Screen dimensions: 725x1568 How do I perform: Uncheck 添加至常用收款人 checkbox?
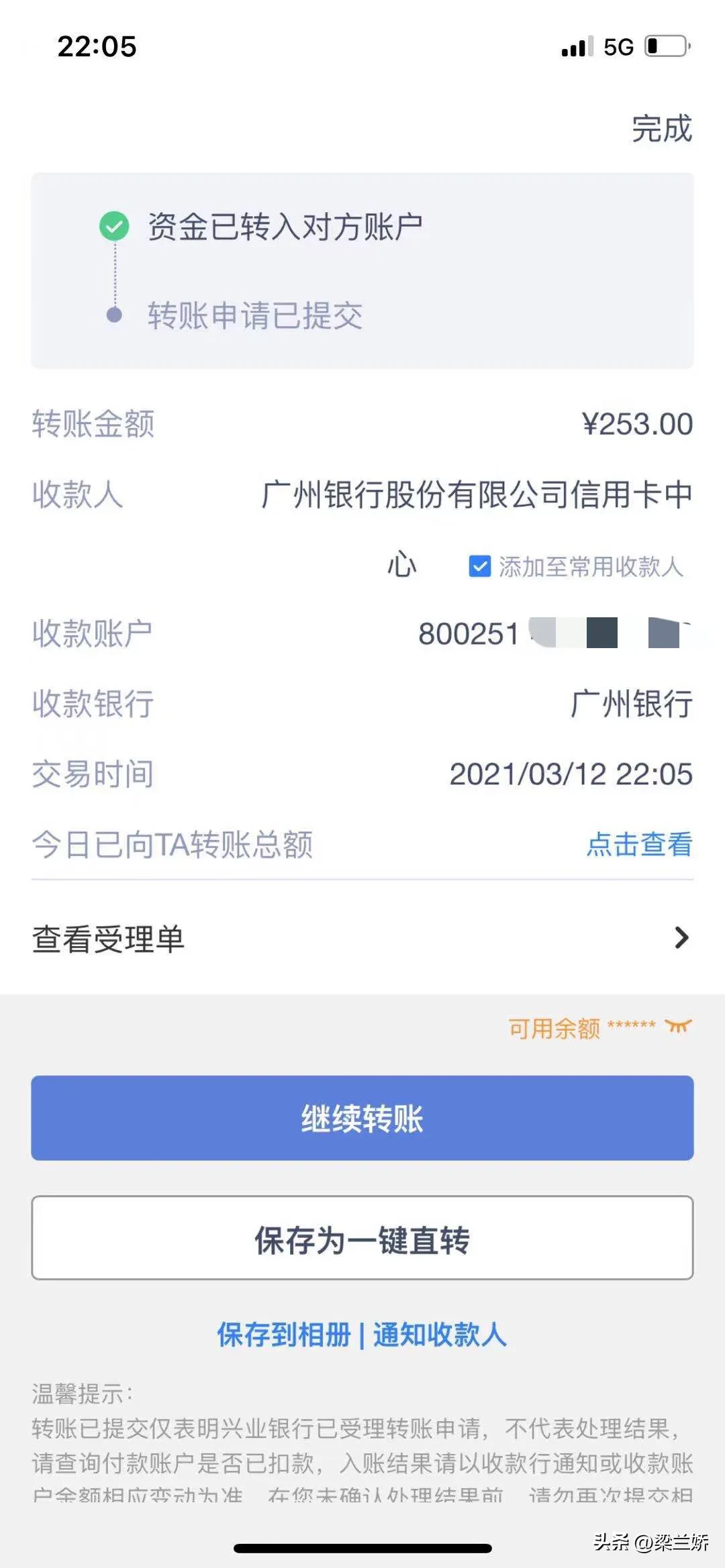[479, 566]
